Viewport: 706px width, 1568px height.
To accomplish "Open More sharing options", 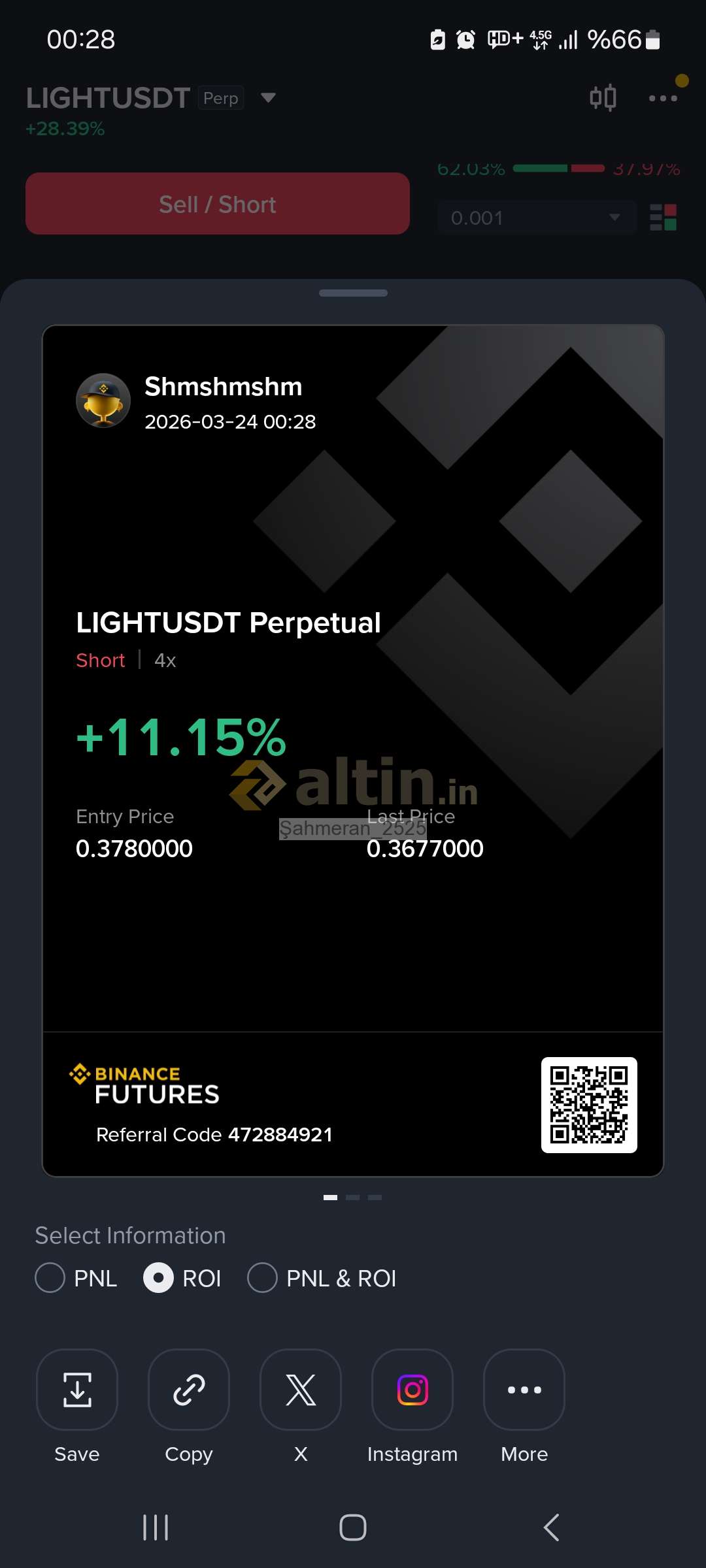I will (524, 1390).
